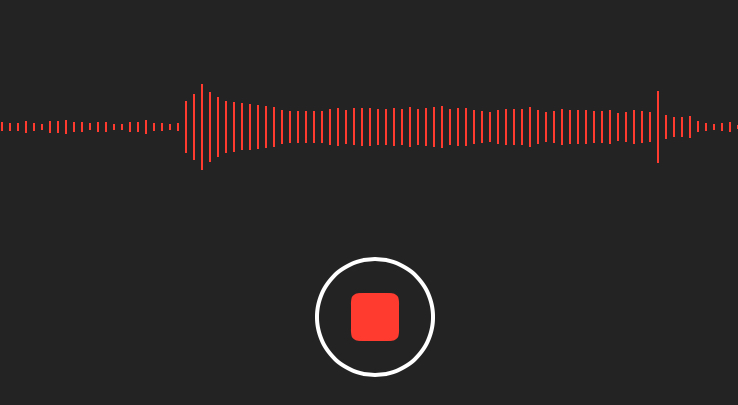Stop the audio recording

tap(375, 317)
